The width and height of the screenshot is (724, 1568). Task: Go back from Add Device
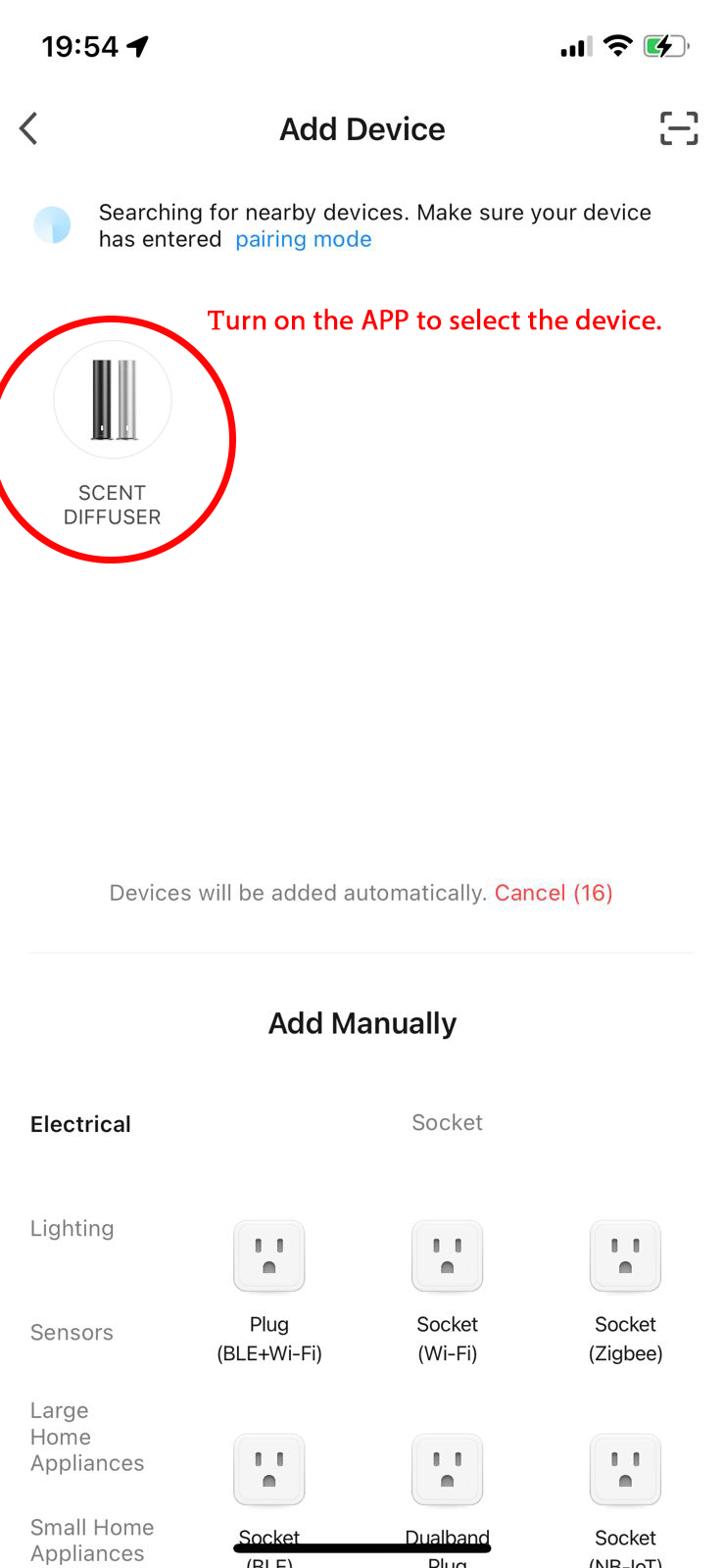(x=29, y=128)
